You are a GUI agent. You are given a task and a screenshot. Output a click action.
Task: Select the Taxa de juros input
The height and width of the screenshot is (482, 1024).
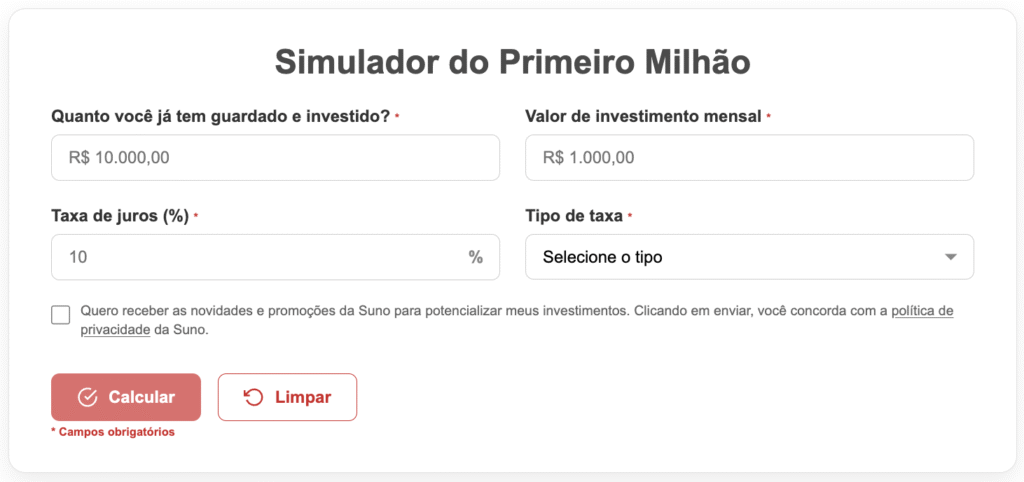pyautogui.click(x=260, y=257)
